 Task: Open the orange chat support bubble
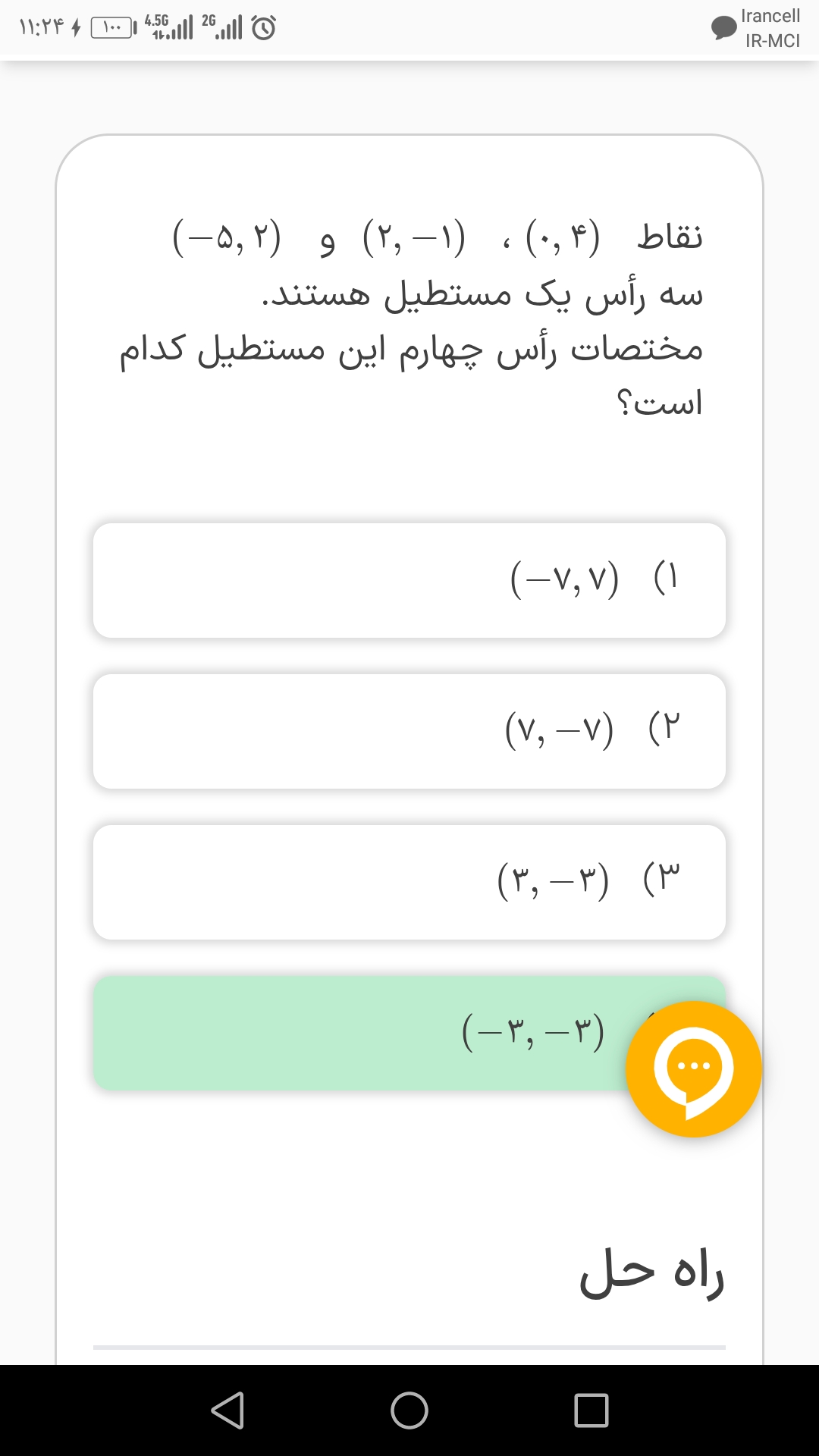[x=693, y=1068]
